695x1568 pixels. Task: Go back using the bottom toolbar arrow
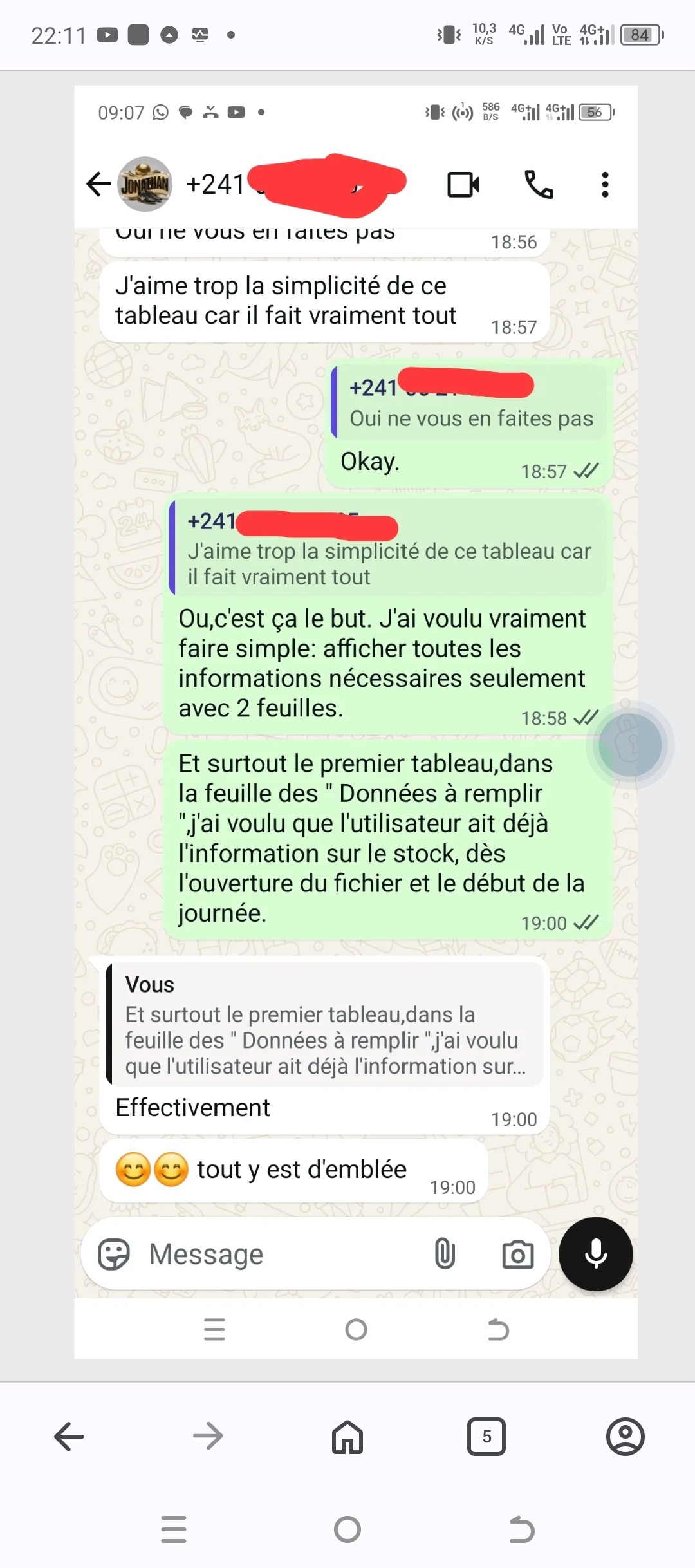coord(69,1436)
